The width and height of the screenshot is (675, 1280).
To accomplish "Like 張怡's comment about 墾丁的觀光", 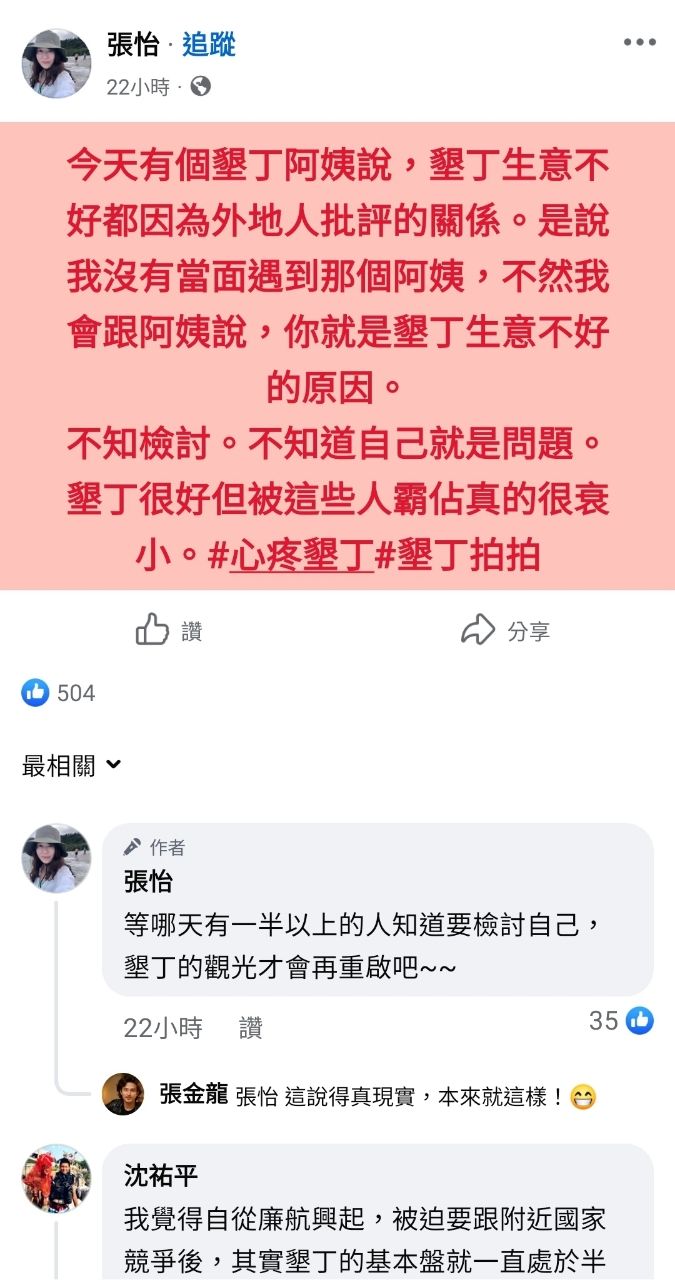I will (x=250, y=1028).
